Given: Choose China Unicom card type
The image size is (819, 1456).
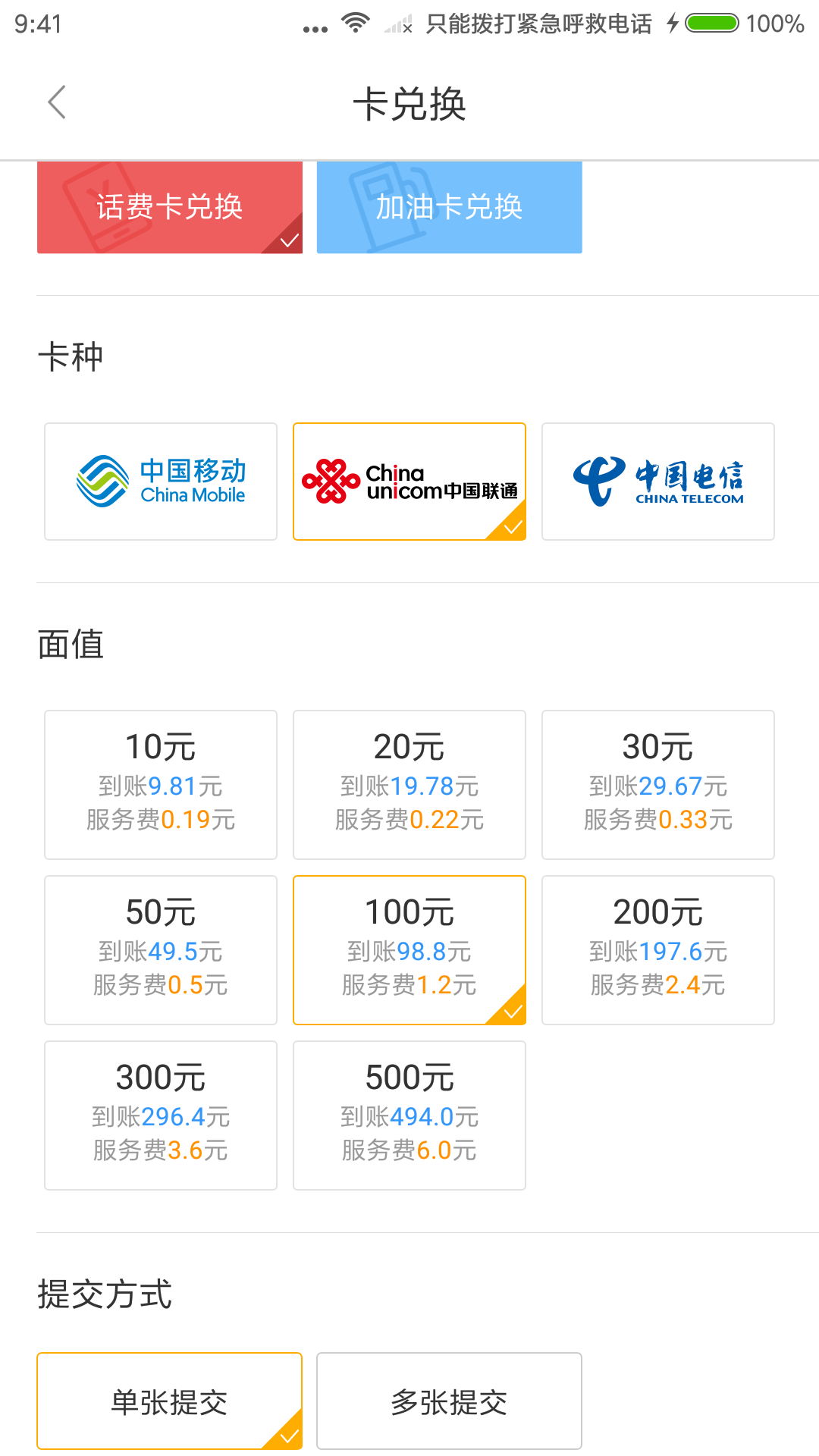Looking at the screenshot, I should [x=409, y=482].
